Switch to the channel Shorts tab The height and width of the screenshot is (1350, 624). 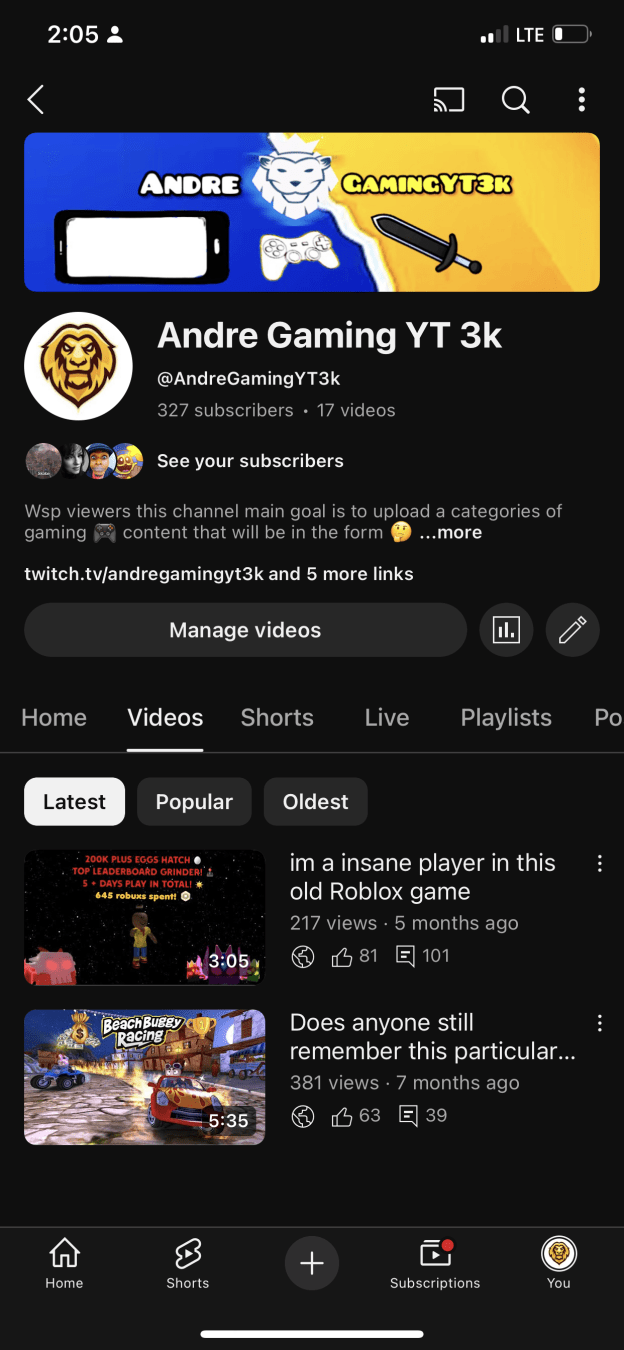(277, 717)
